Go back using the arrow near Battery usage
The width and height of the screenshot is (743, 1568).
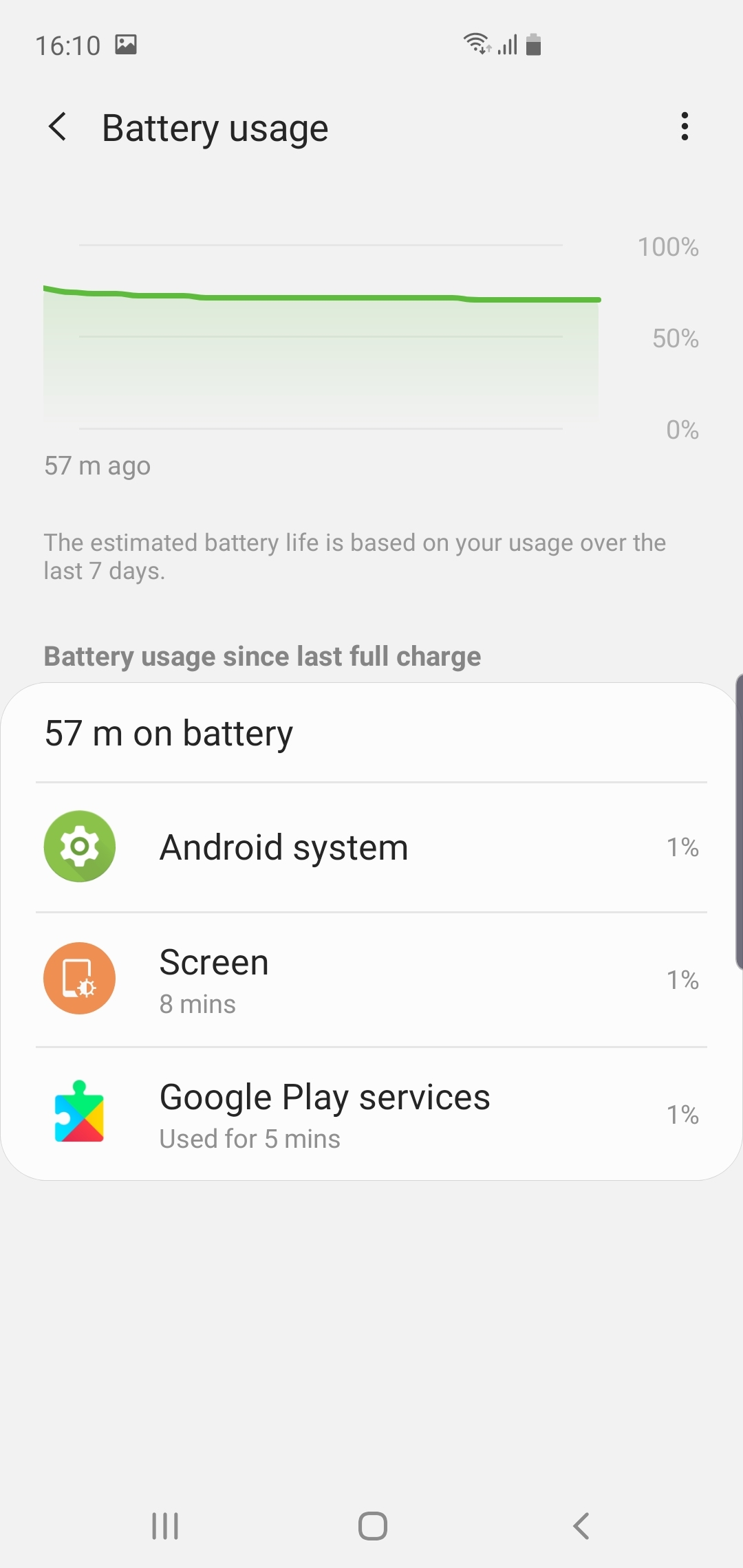[x=58, y=127]
